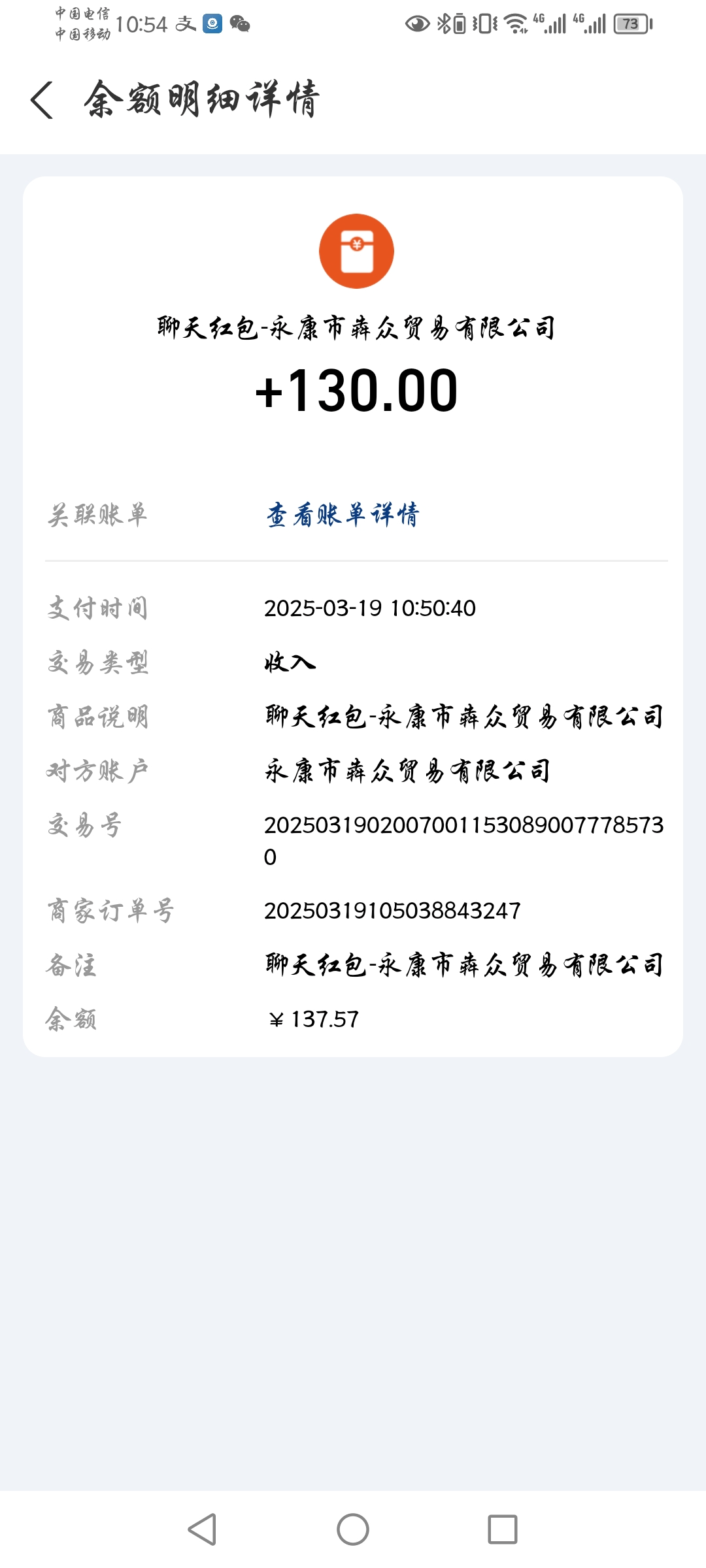The height and width of the screenshot is (1568, 706).
Task: Tap the 交易号 transaction number value
Action: coord(465,826)
